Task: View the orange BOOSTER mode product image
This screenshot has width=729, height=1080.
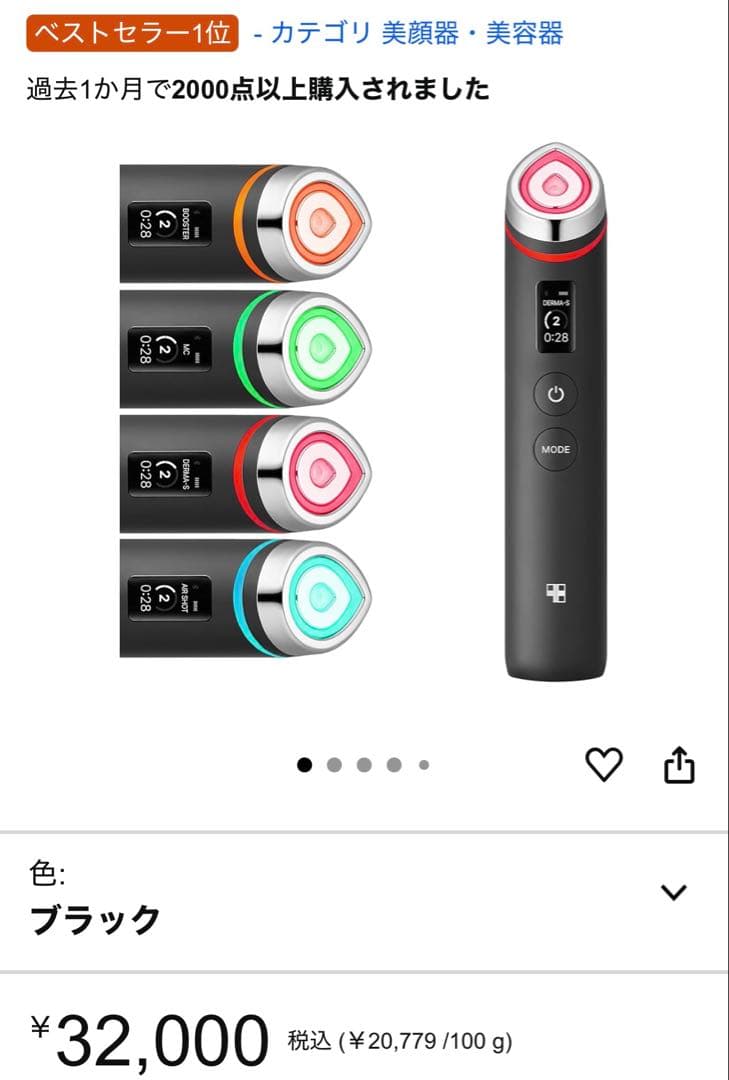Action: tap(240, 222)
